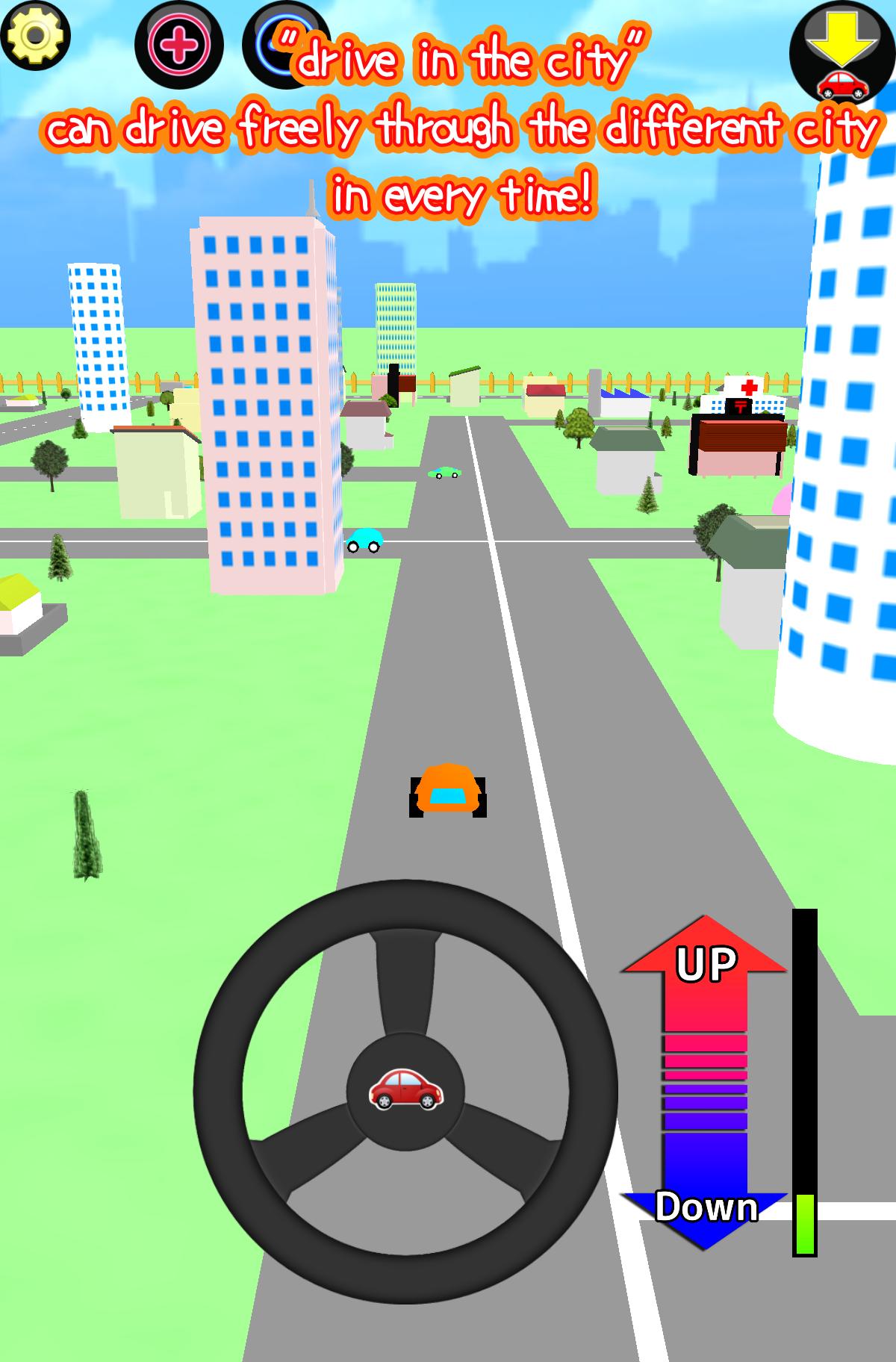Screen dimensions: 896x1362
Task: Zoom in with the plus button
Action: [x=178, y=45]
